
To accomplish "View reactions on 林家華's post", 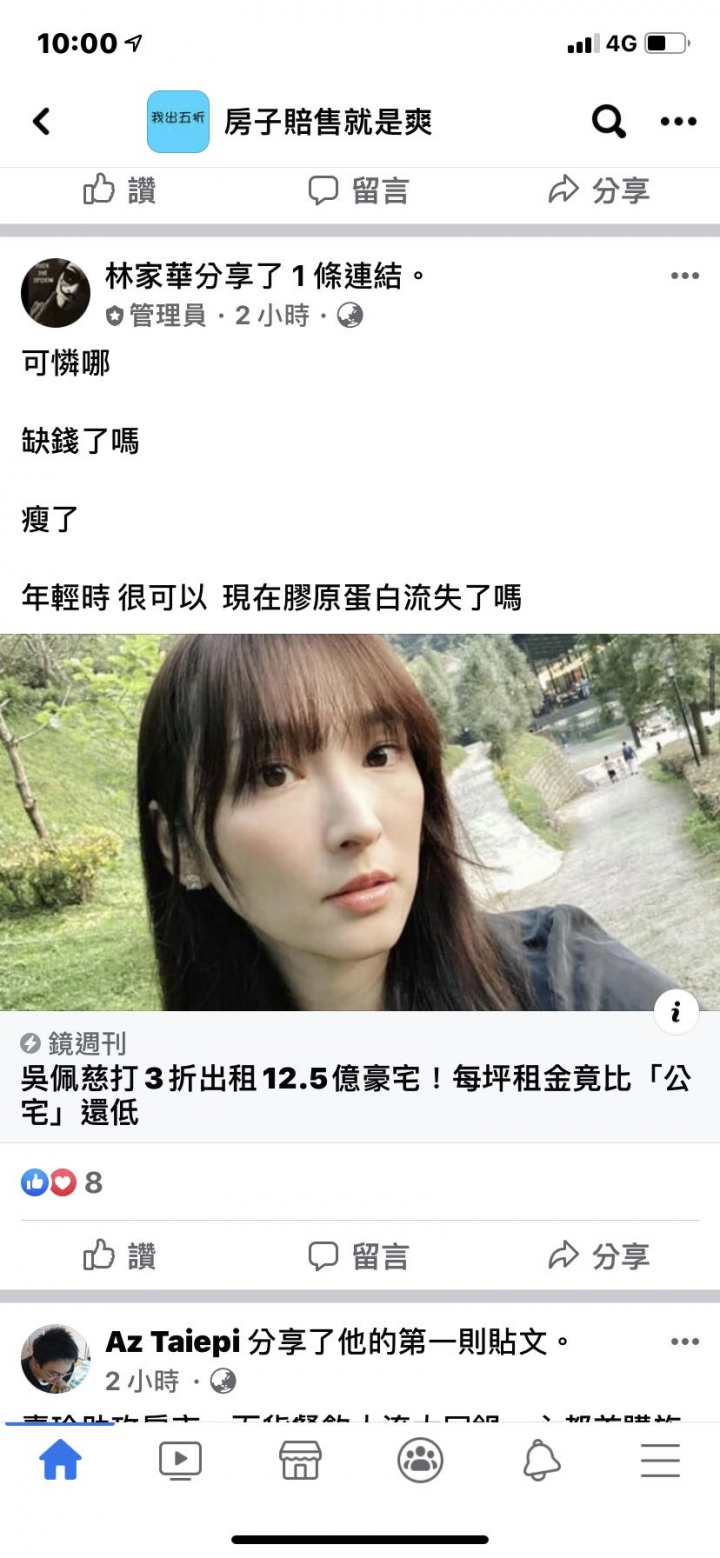I will click(x=62, y=1183).
